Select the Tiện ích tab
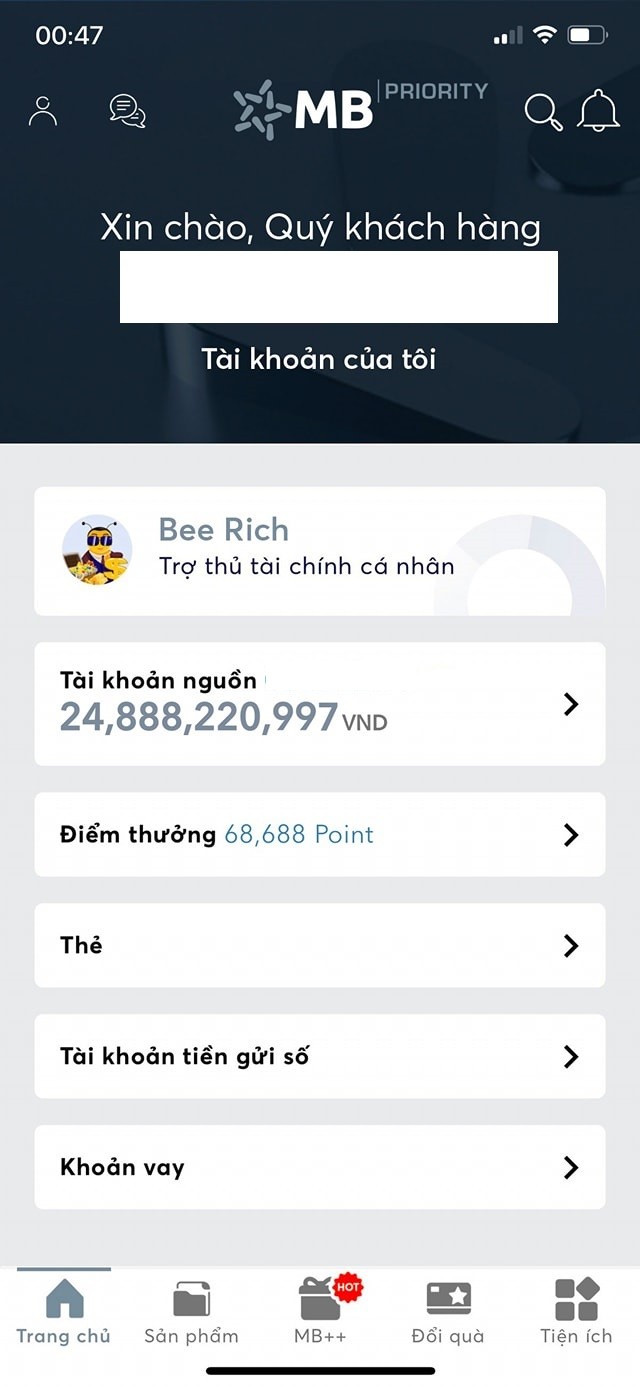 576,1313
